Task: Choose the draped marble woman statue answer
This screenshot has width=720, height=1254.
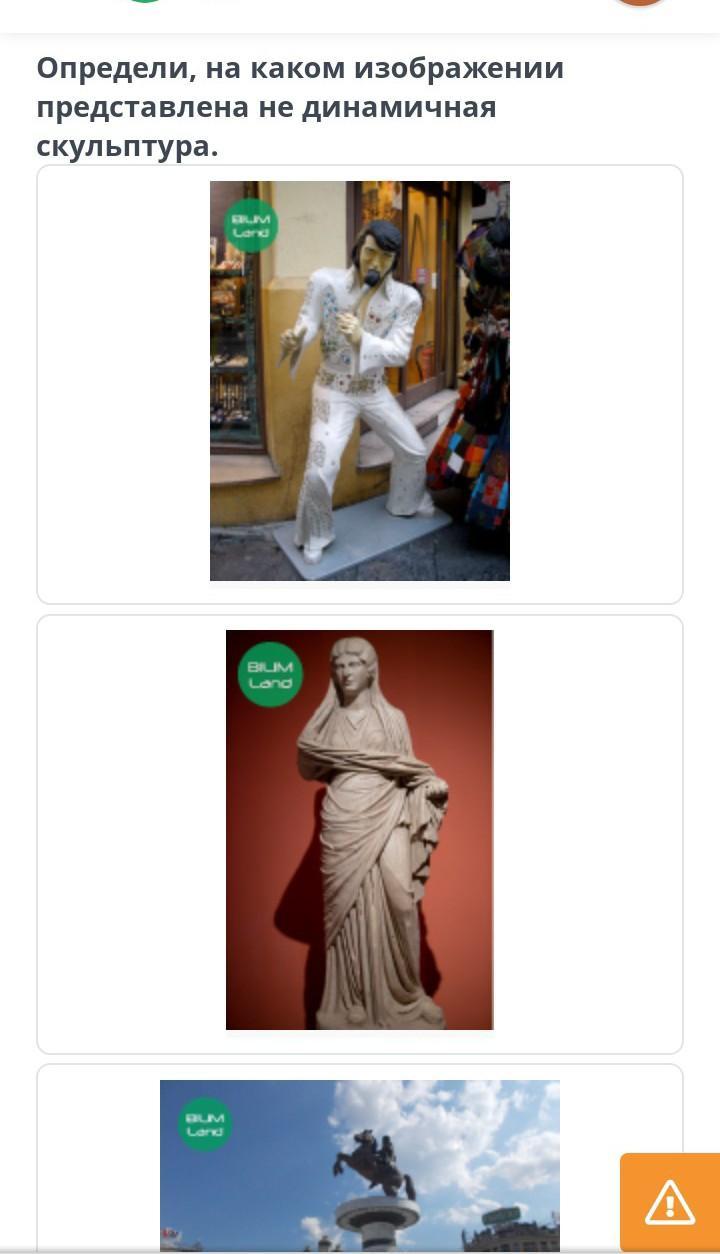Action: [359, 832]
